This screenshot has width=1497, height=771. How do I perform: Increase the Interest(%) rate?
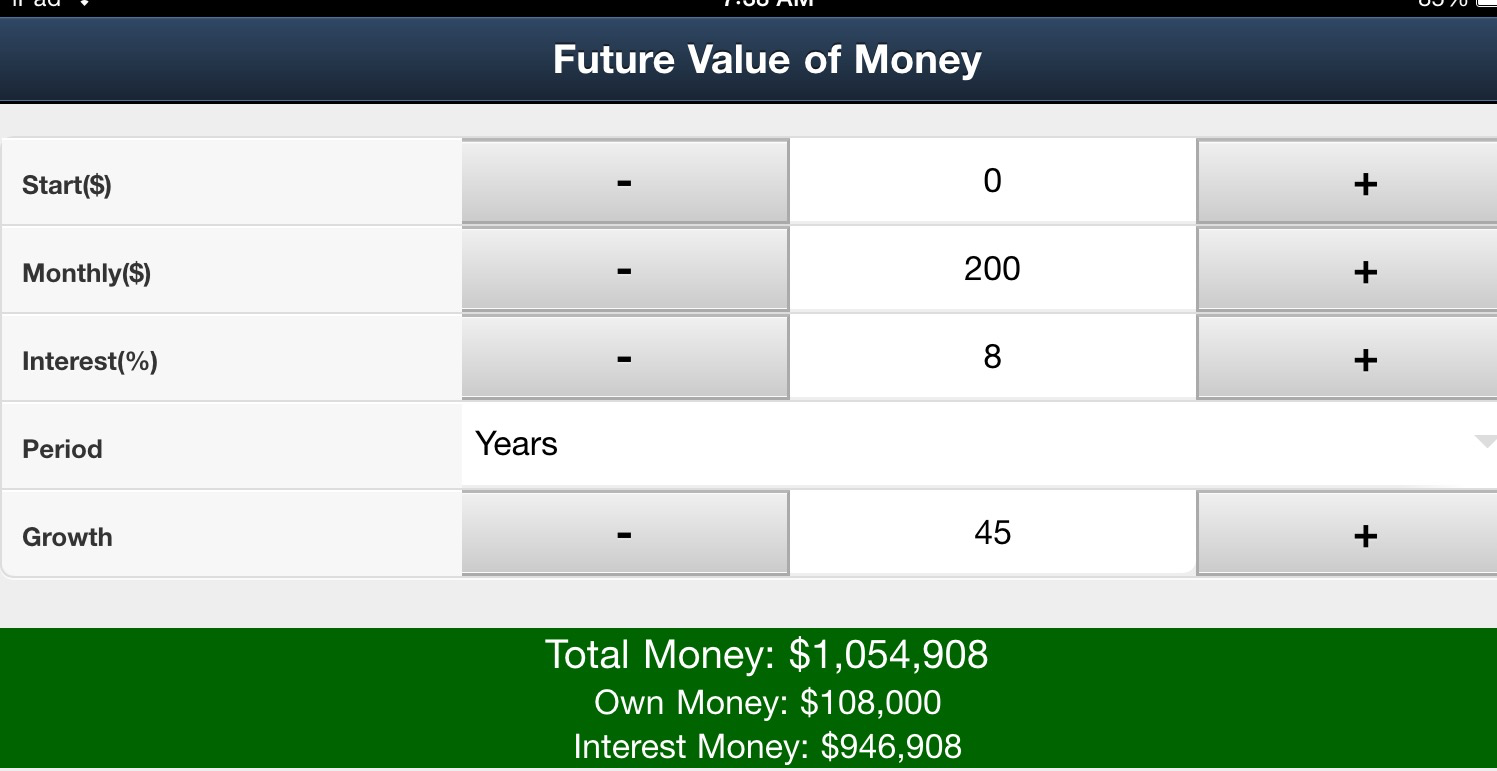[x=1346, y=358]
